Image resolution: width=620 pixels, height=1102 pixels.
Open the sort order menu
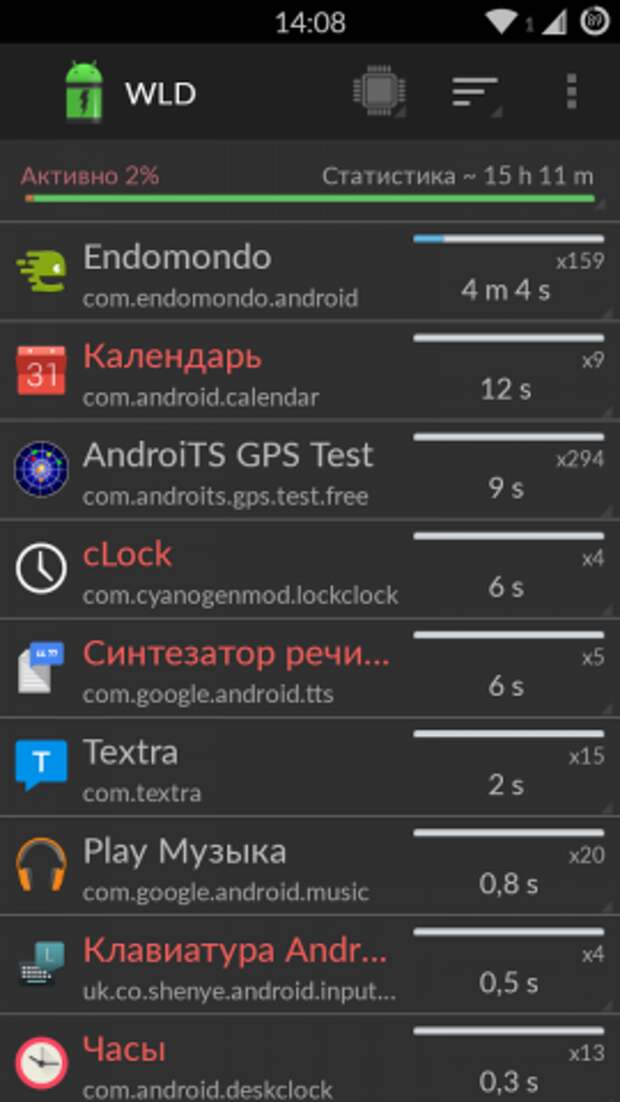[477, 92]
